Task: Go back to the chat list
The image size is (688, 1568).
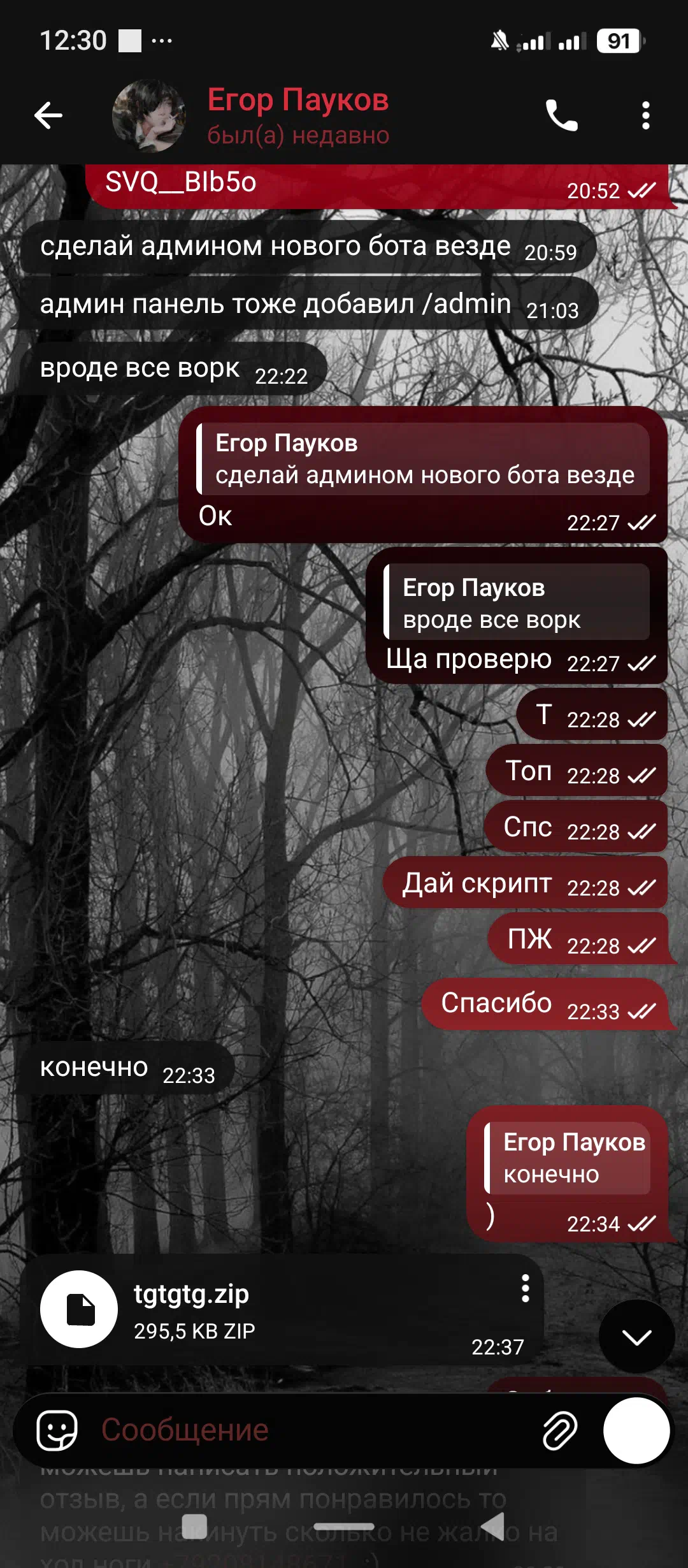Action: click(48, 116)
